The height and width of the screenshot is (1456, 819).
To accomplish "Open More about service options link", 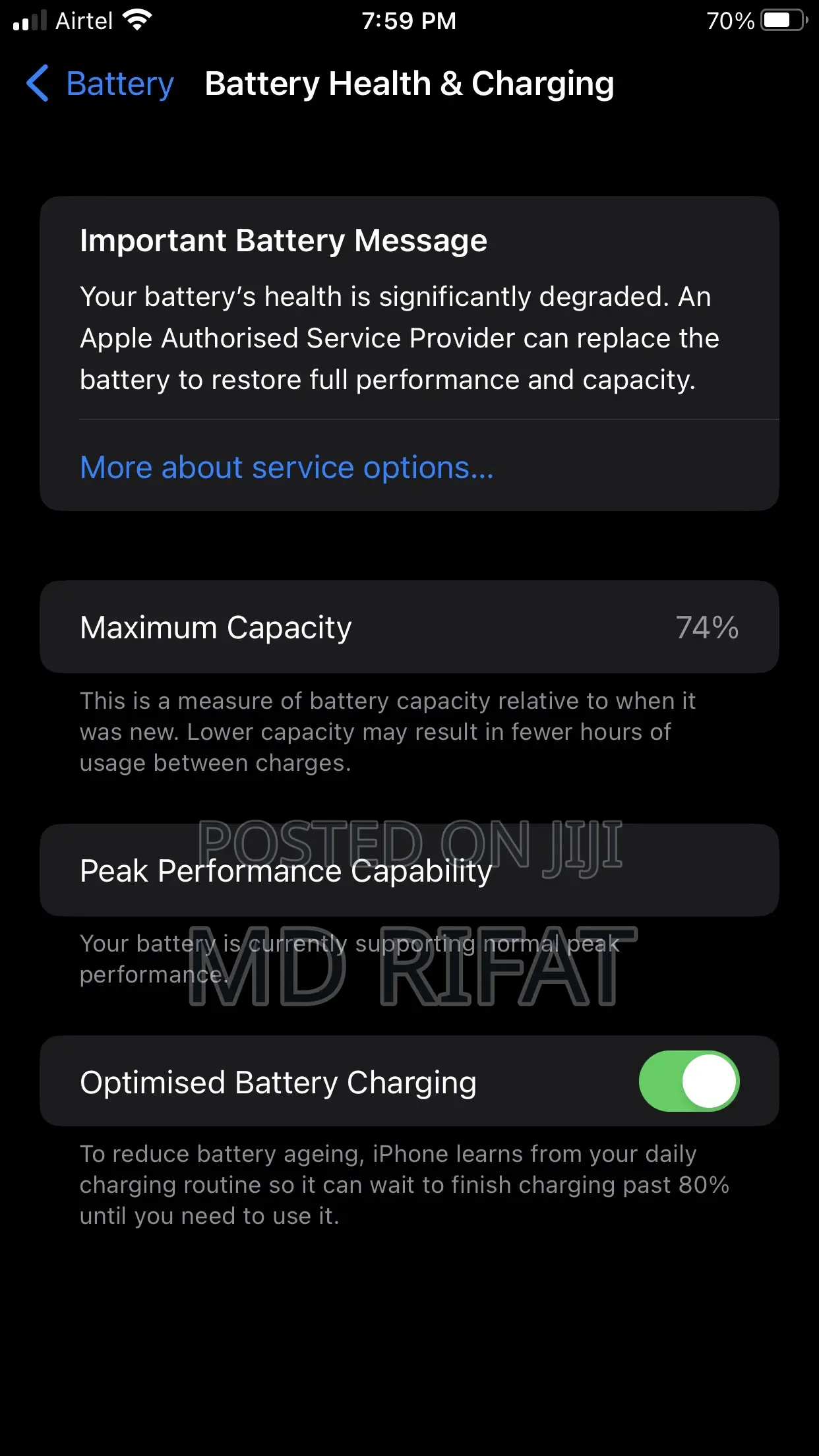I will coord(286,468).
